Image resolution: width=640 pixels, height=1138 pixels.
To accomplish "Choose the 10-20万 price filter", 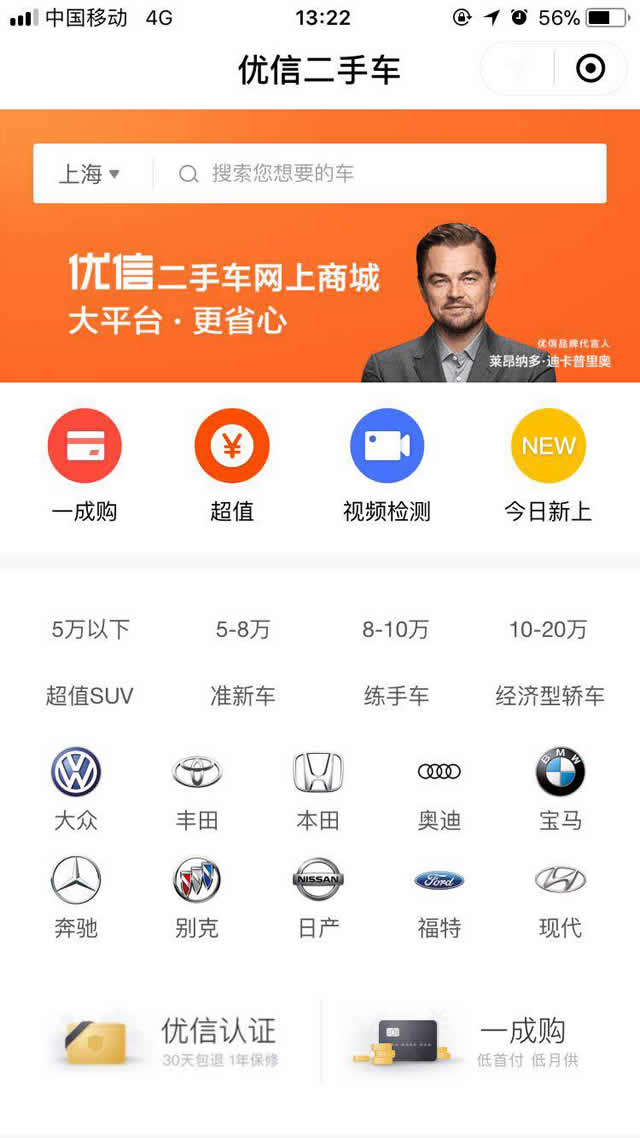I will pos(548,629).
